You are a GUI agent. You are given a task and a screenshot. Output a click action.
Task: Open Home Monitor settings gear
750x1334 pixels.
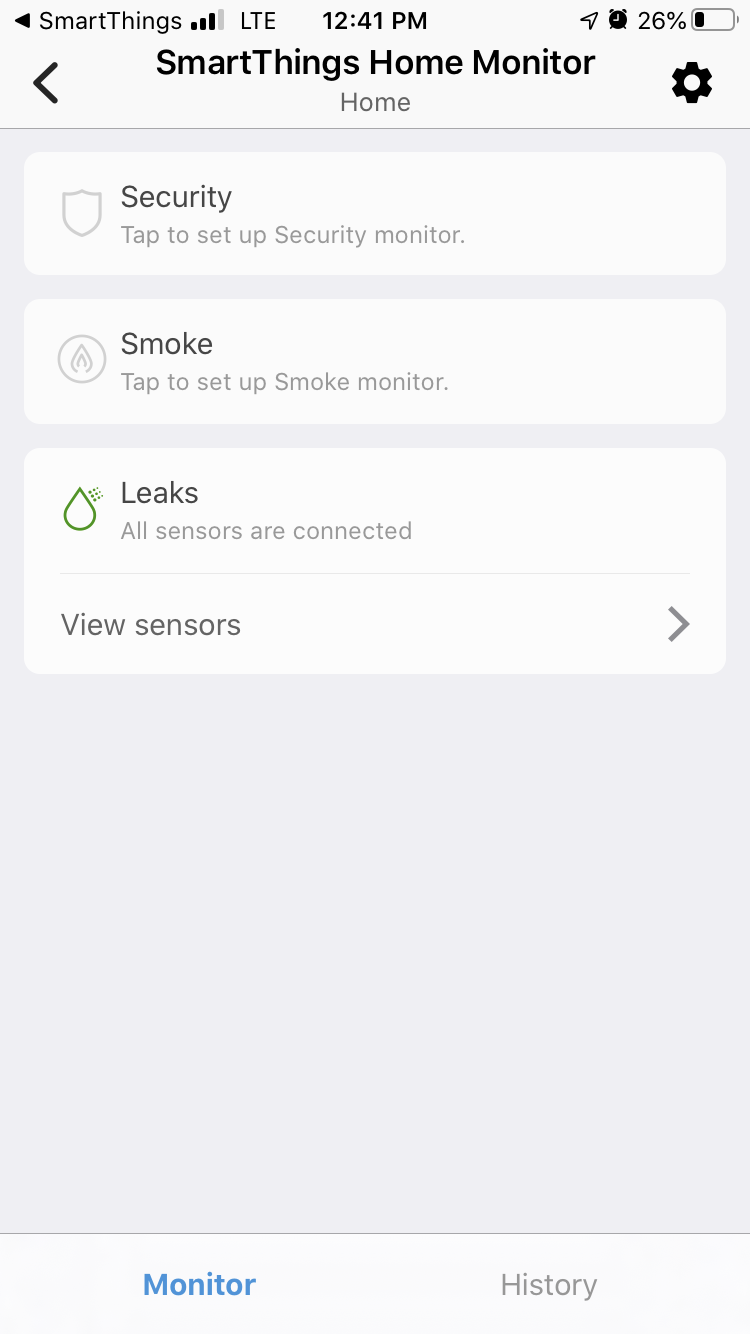[x=691, y=83]
